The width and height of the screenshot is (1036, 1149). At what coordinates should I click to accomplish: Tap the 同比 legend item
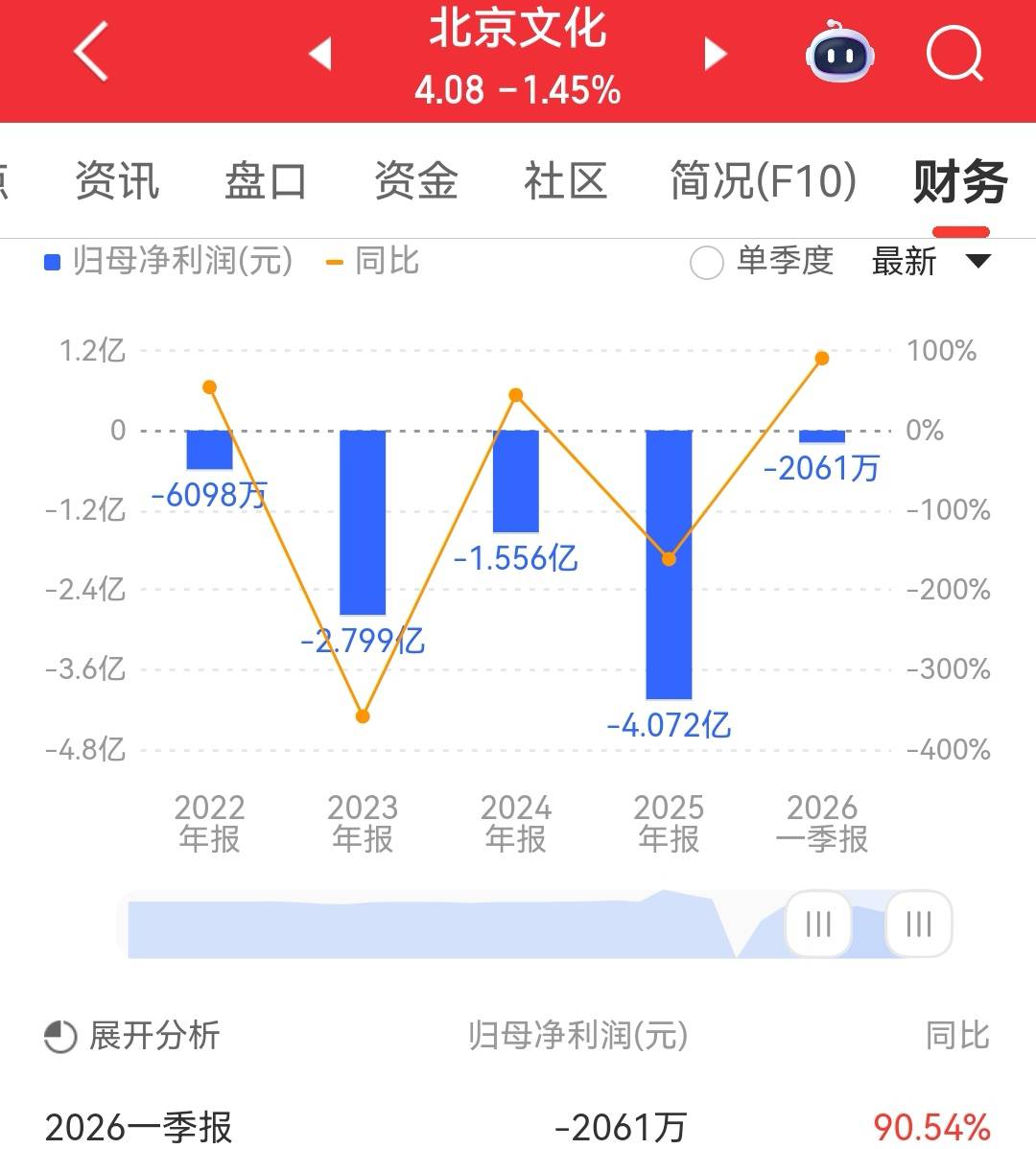pyautogui.click(x=373, y=261)
